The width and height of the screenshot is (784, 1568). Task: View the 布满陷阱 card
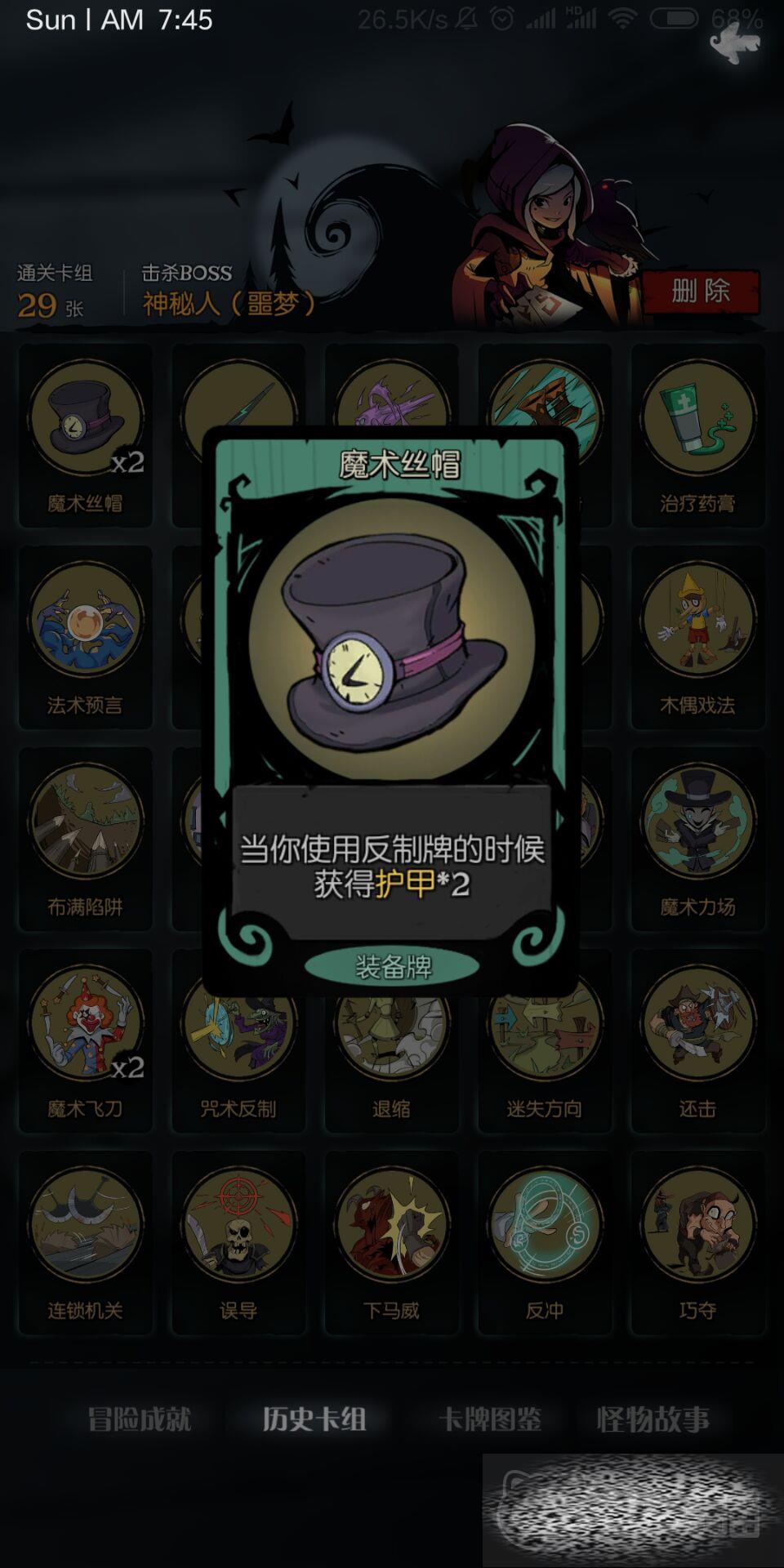coord(85,837)
